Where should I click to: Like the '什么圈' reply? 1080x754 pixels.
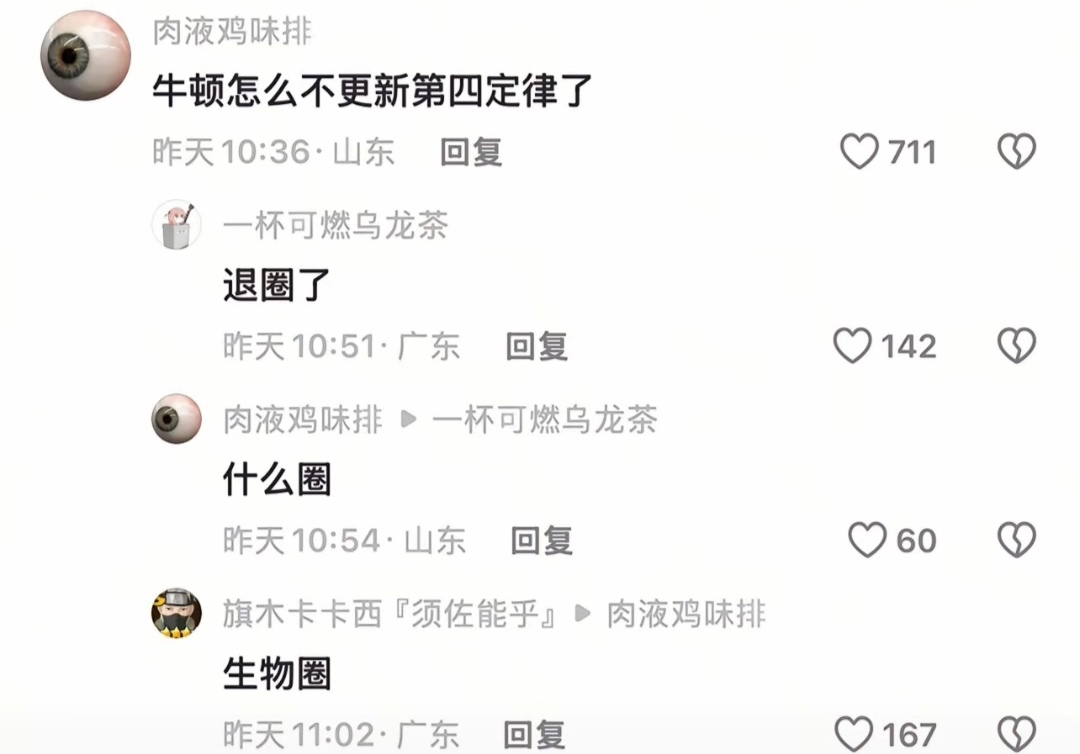[x=867, y=540]
